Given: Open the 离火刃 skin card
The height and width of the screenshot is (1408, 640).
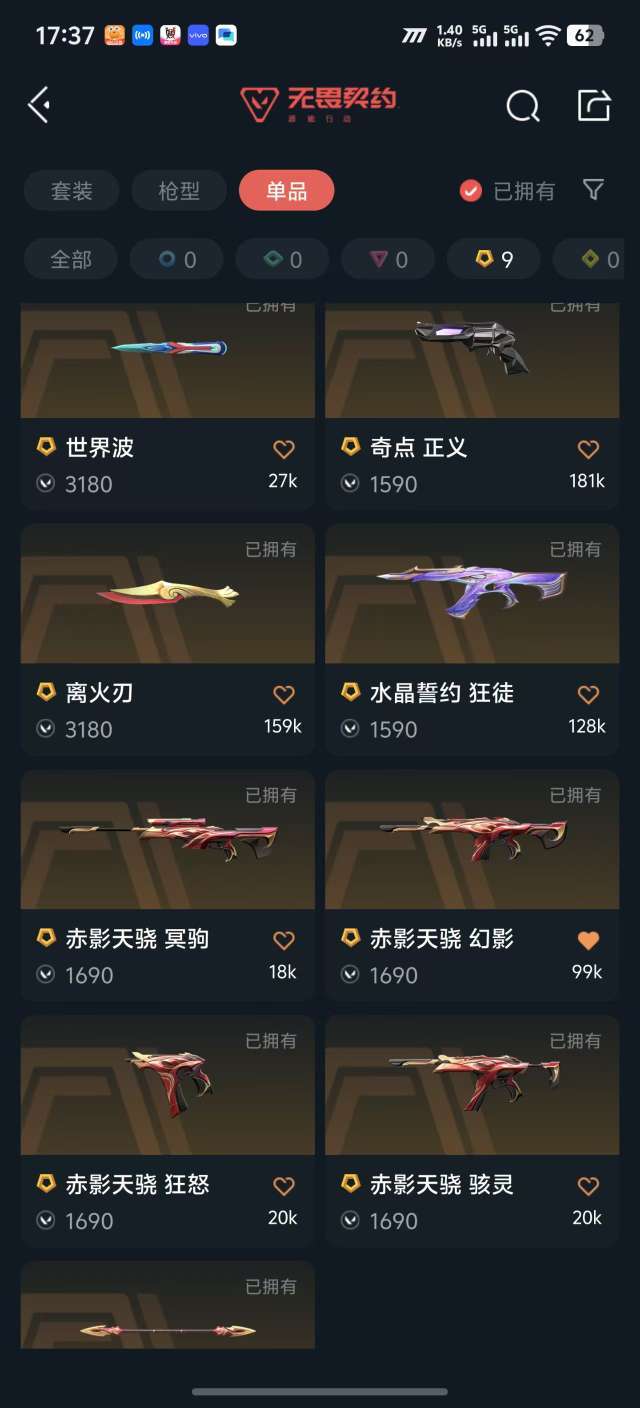Looking at the screenshot, I should 168,639.
